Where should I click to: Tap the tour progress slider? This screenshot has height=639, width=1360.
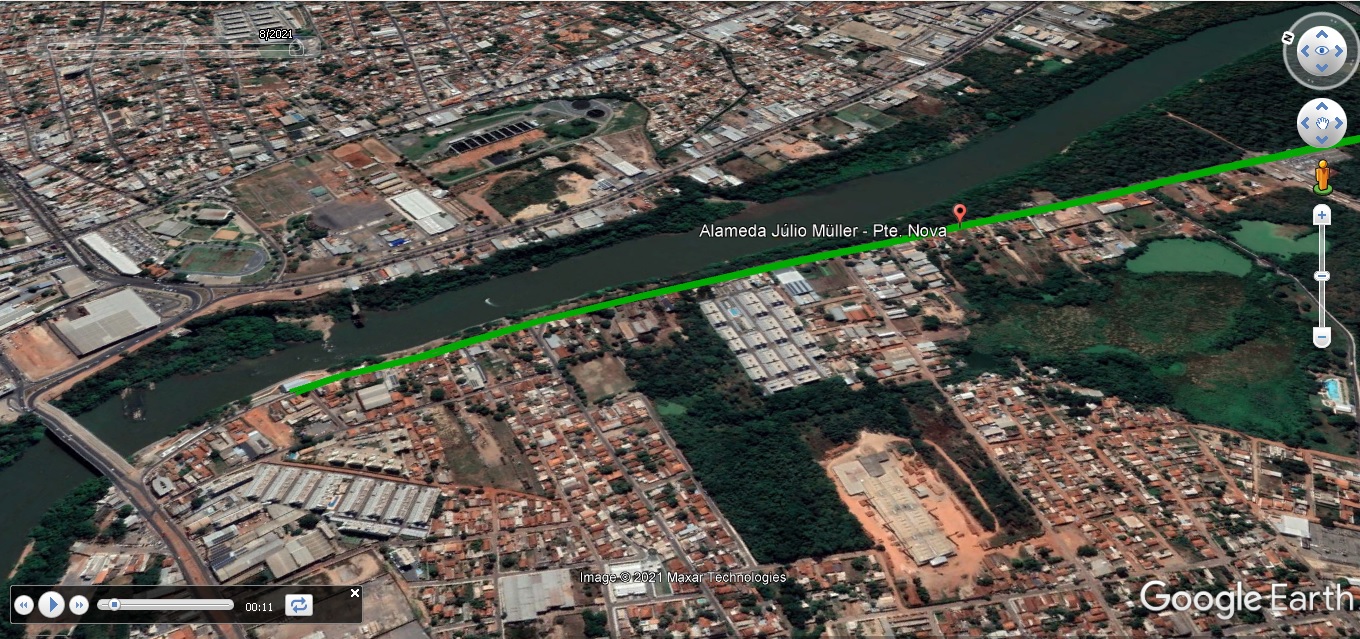click(x=165, y=605)
